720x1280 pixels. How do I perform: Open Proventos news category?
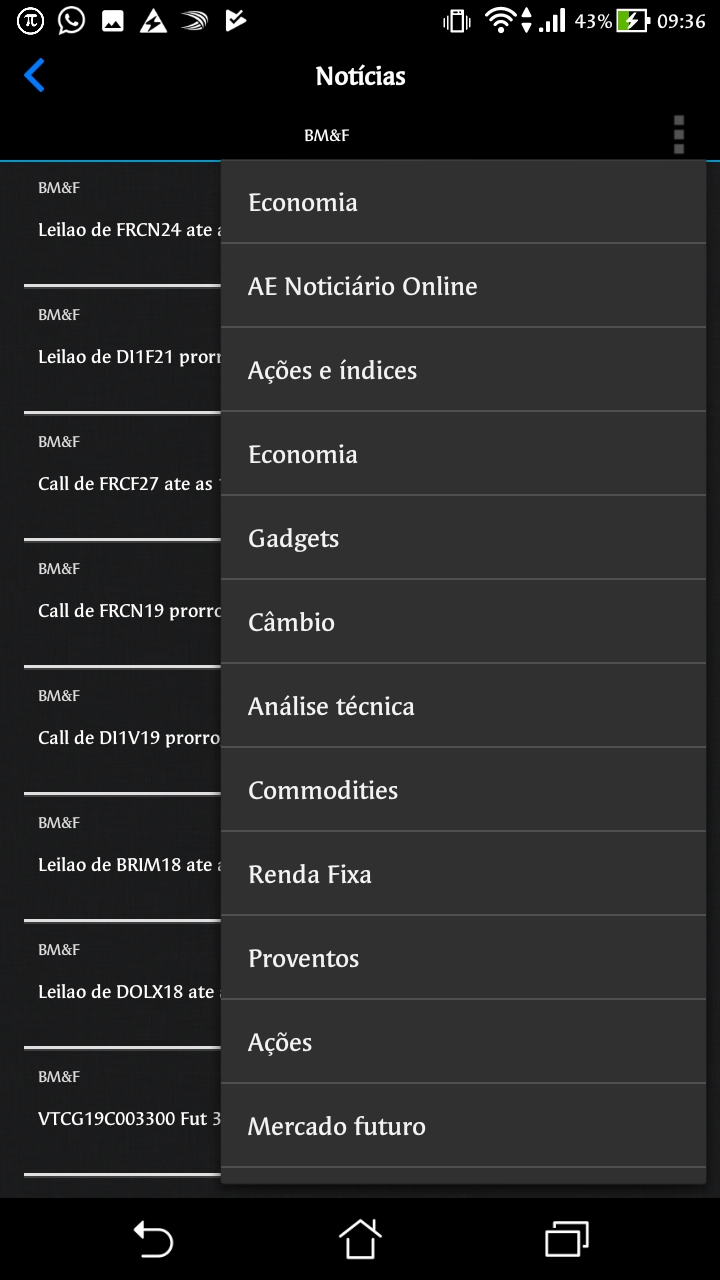pos(463,958)
